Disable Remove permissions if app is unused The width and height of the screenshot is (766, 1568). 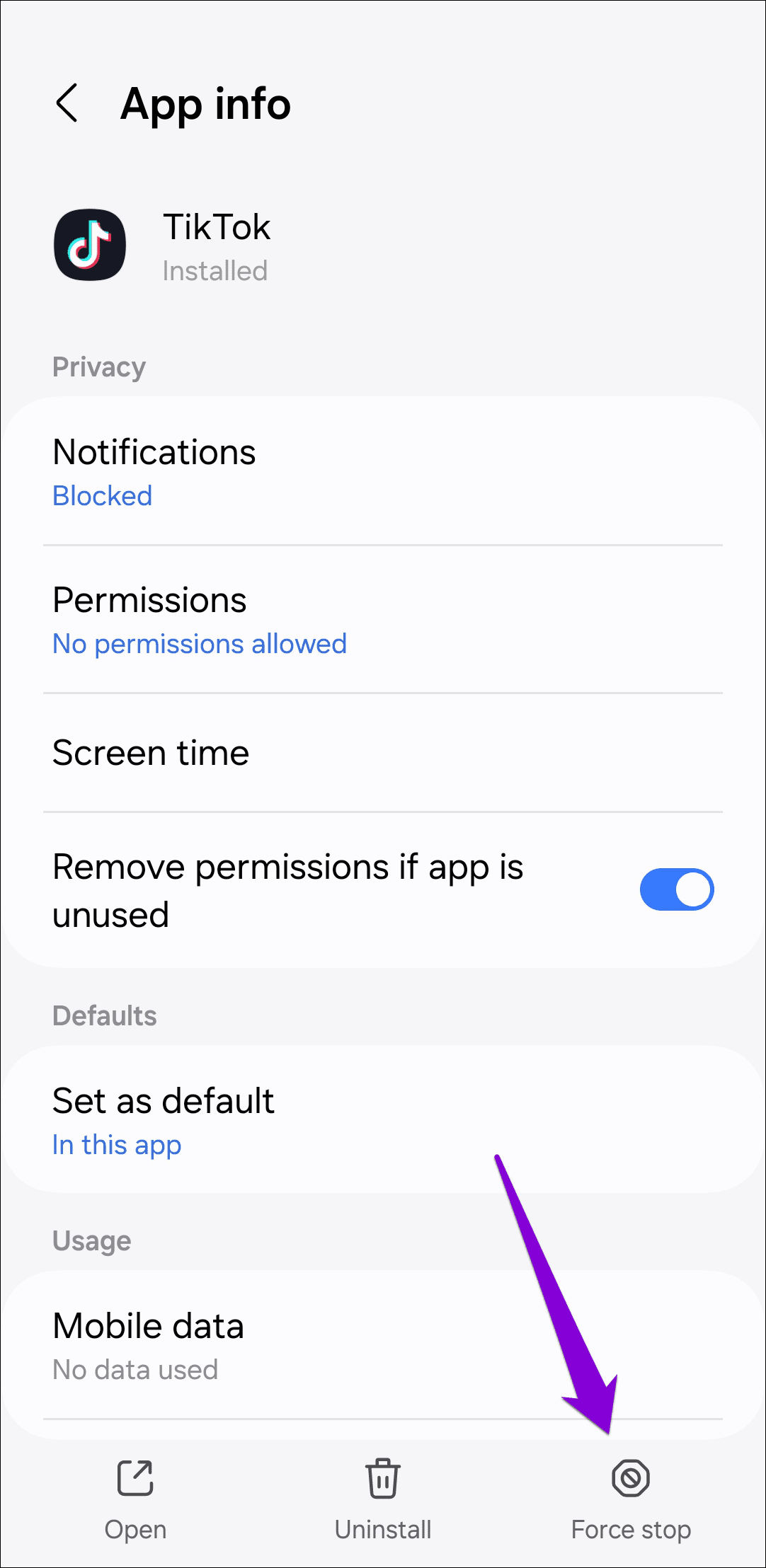(676, 889)
